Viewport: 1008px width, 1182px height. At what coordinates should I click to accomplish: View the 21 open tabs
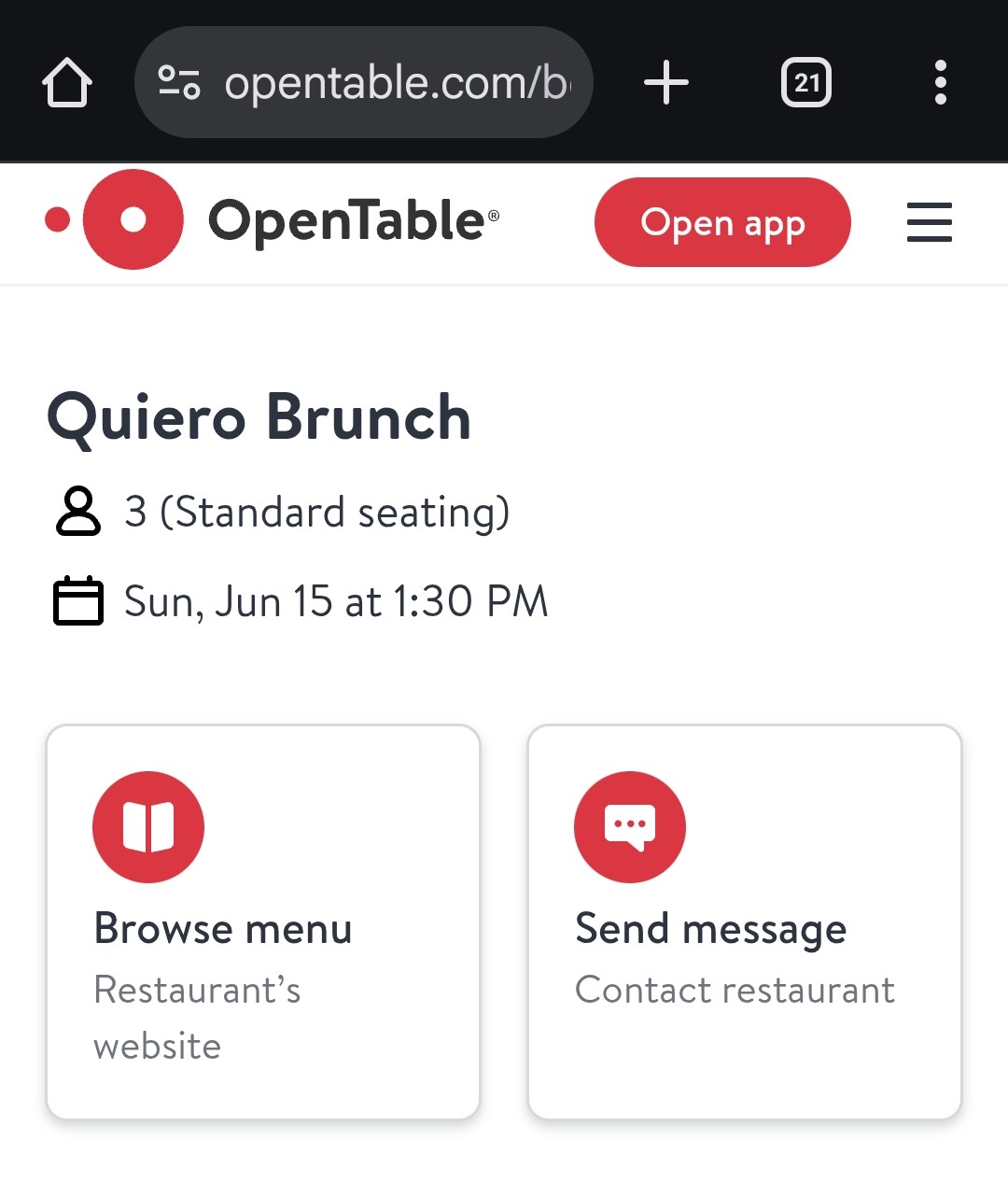[805, 83]
